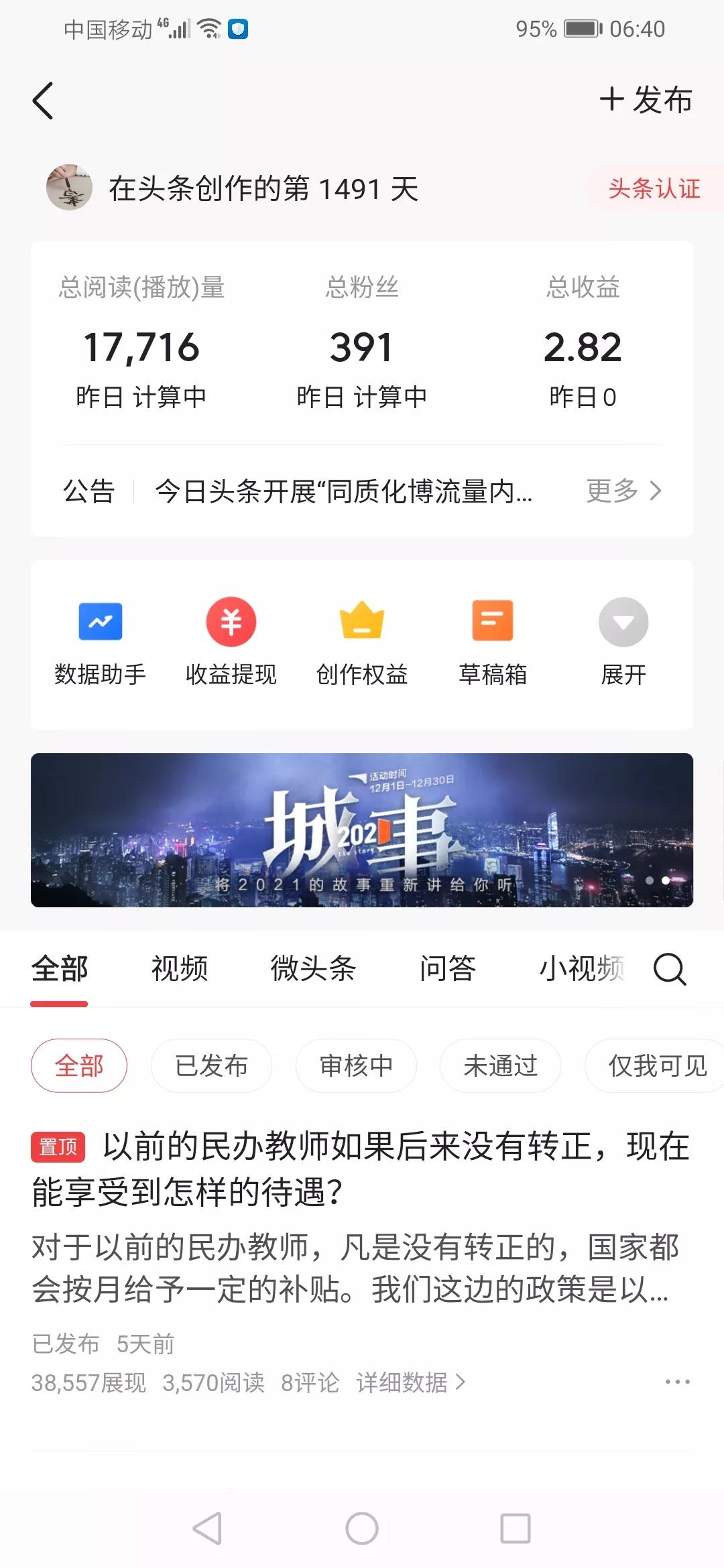The image size is (724, 1568).
Task: Expand more tools via 展开
Action: (622, 640)
